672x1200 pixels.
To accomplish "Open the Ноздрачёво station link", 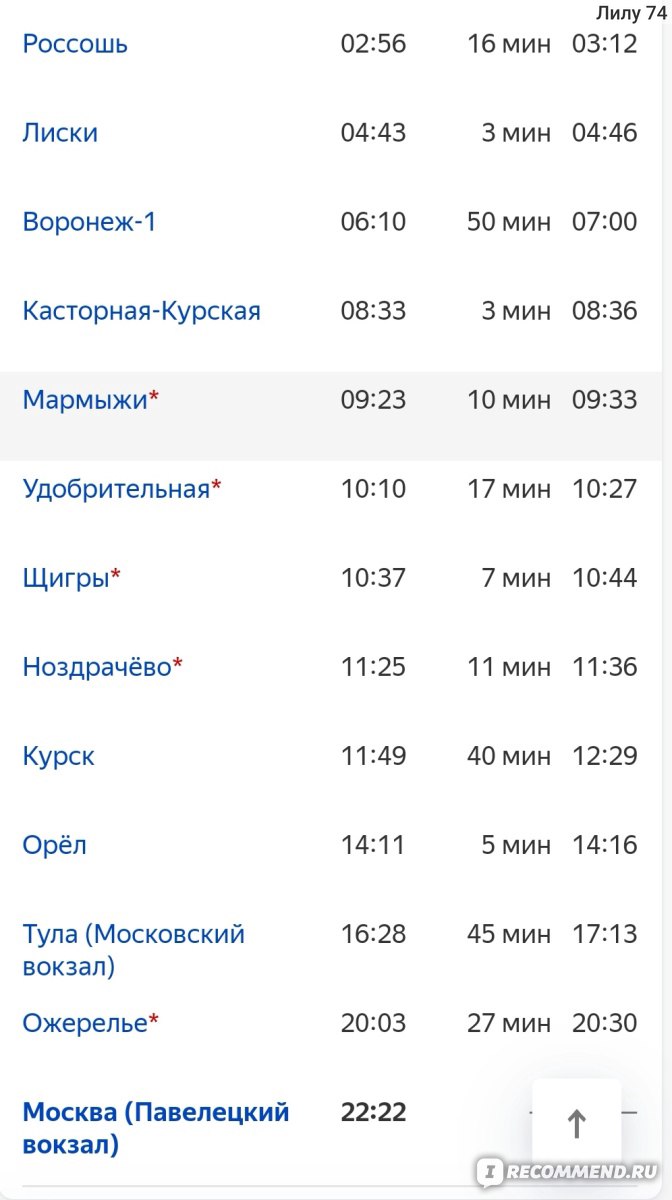I will click(x=97, y=667).
